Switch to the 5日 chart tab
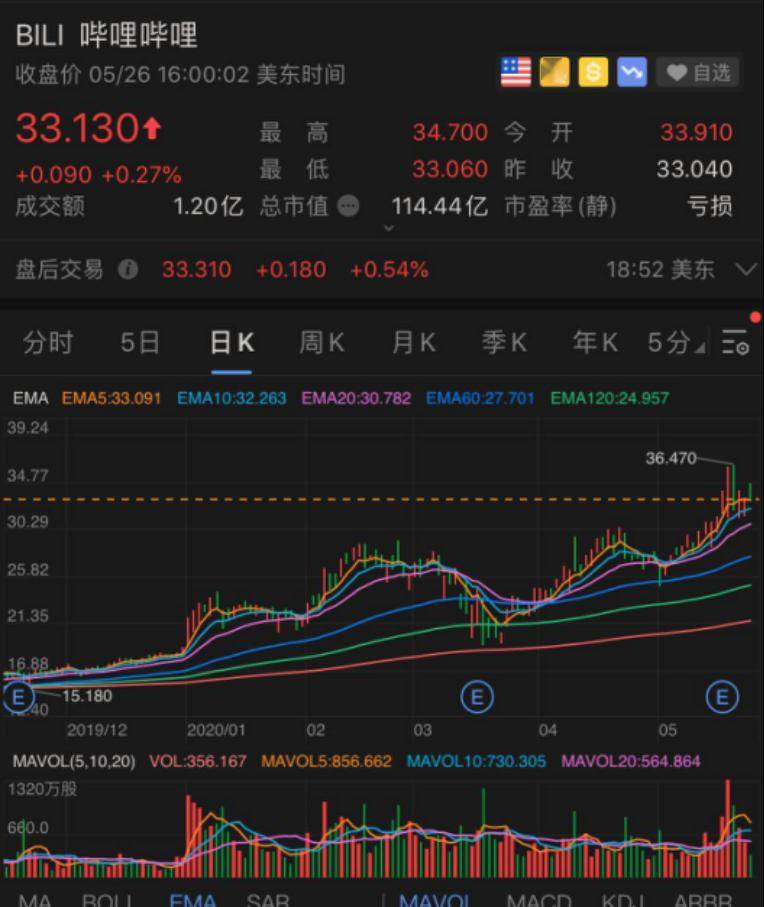 click(x=139, y=343)
